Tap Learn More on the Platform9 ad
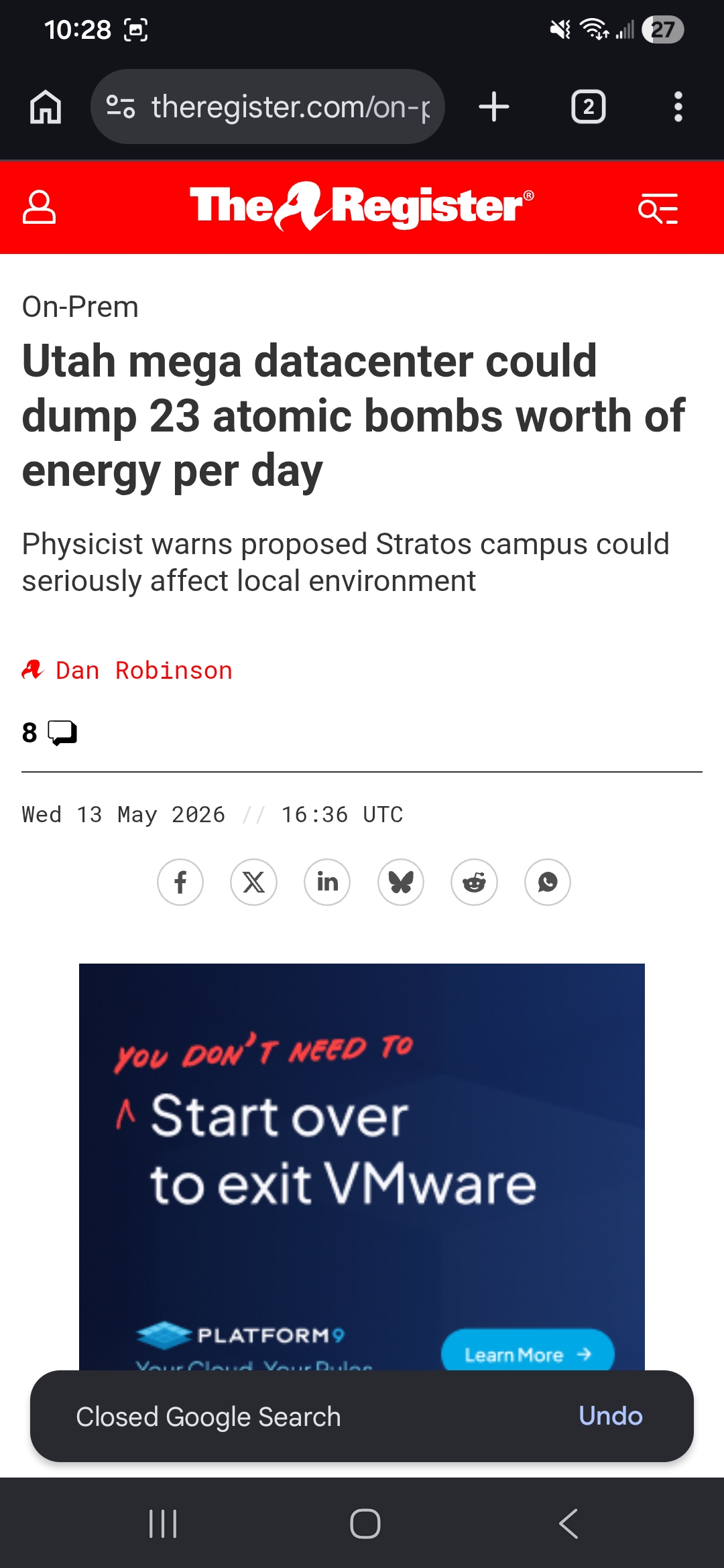Viewport: 724px width, 1568px height. tap(528, 1351)
